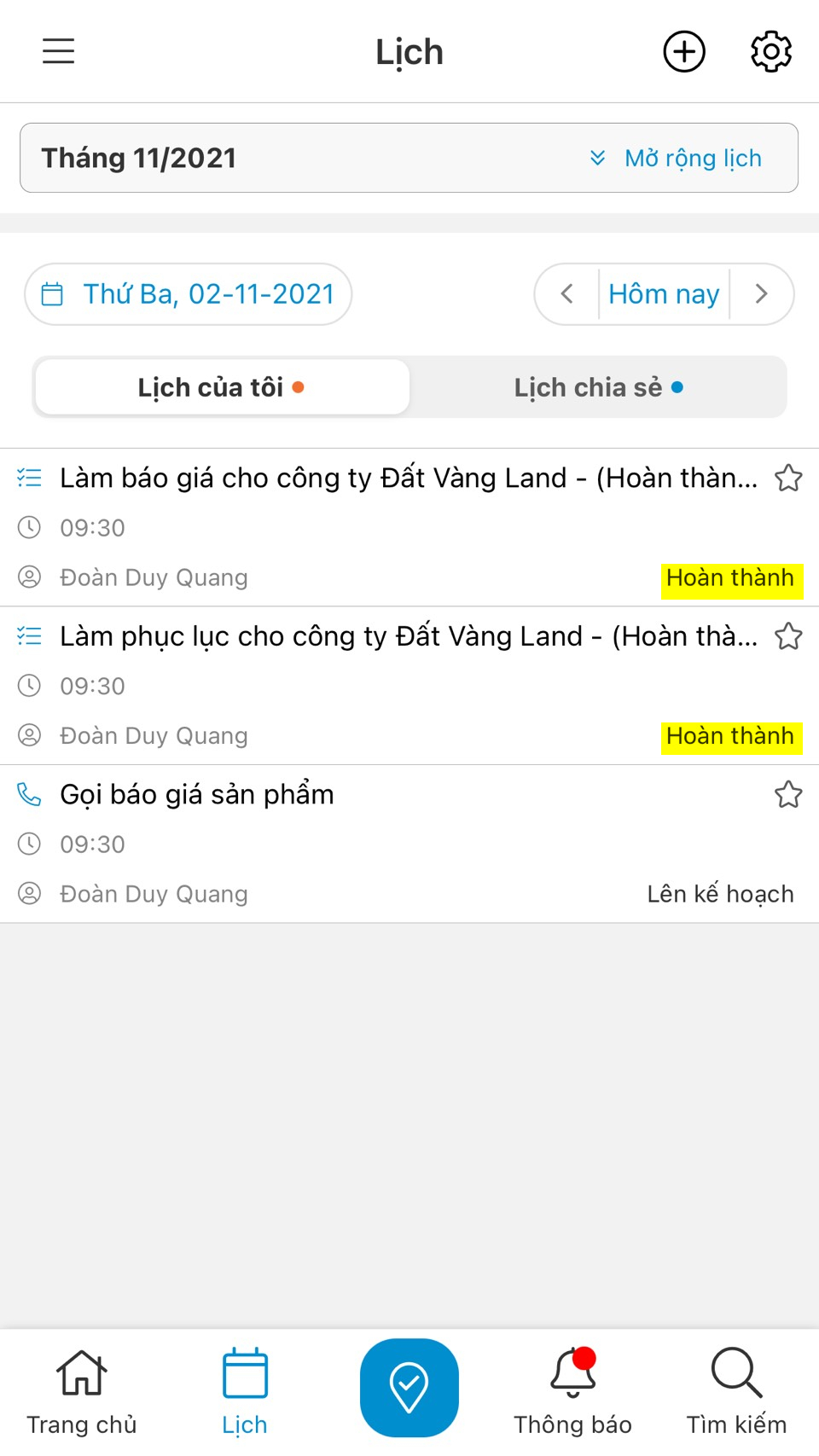The width and height of the screenshot is (819, 1456).
Task: Tap the center check-in location button
Action: coord(409,1388)
